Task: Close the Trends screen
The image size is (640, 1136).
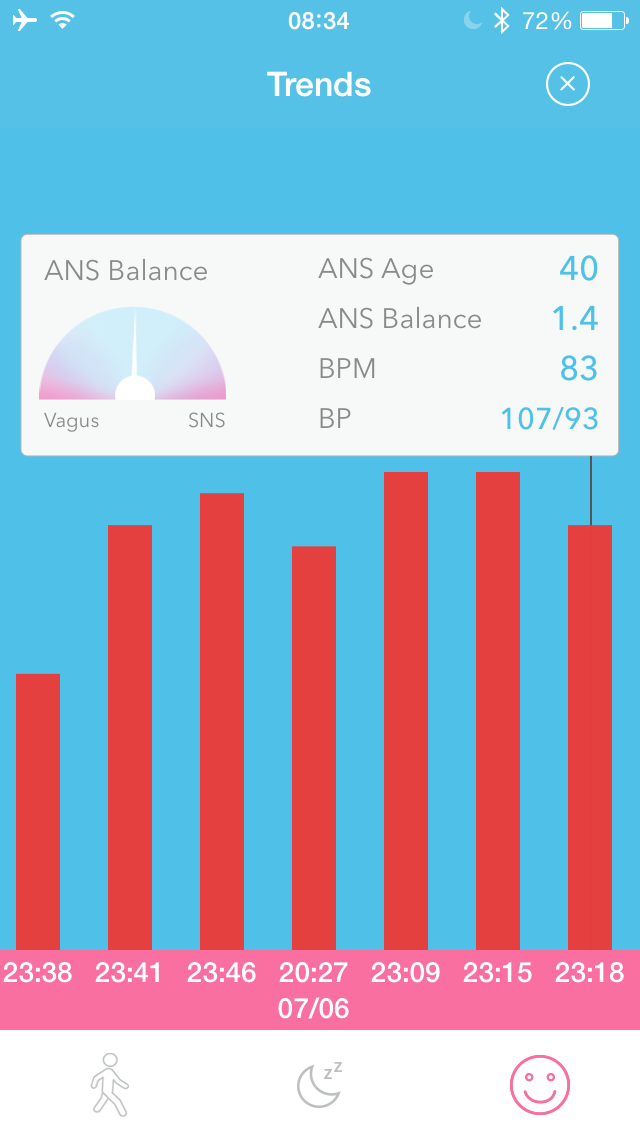Action: [568, 85]
